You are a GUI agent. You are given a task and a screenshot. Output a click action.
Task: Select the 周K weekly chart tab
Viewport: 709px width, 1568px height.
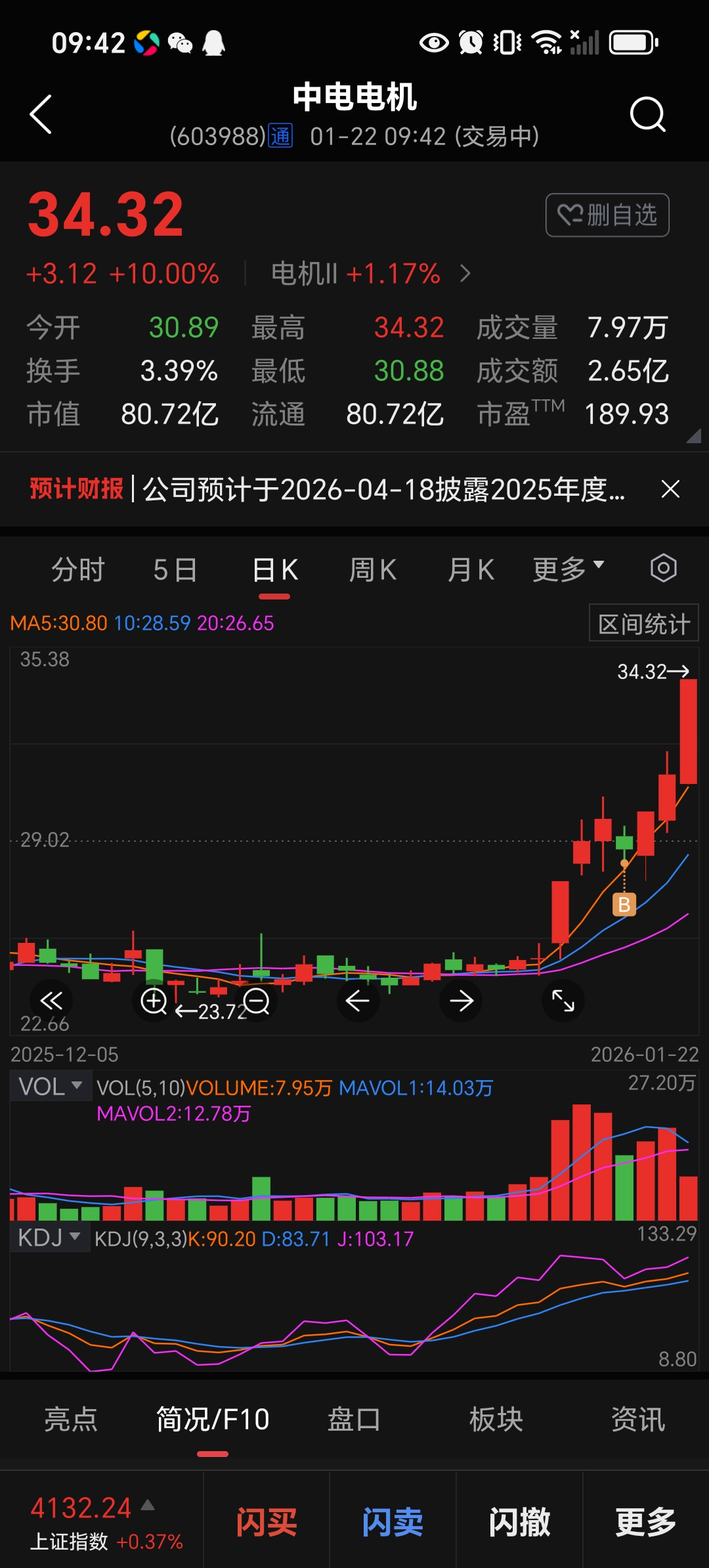372,569
